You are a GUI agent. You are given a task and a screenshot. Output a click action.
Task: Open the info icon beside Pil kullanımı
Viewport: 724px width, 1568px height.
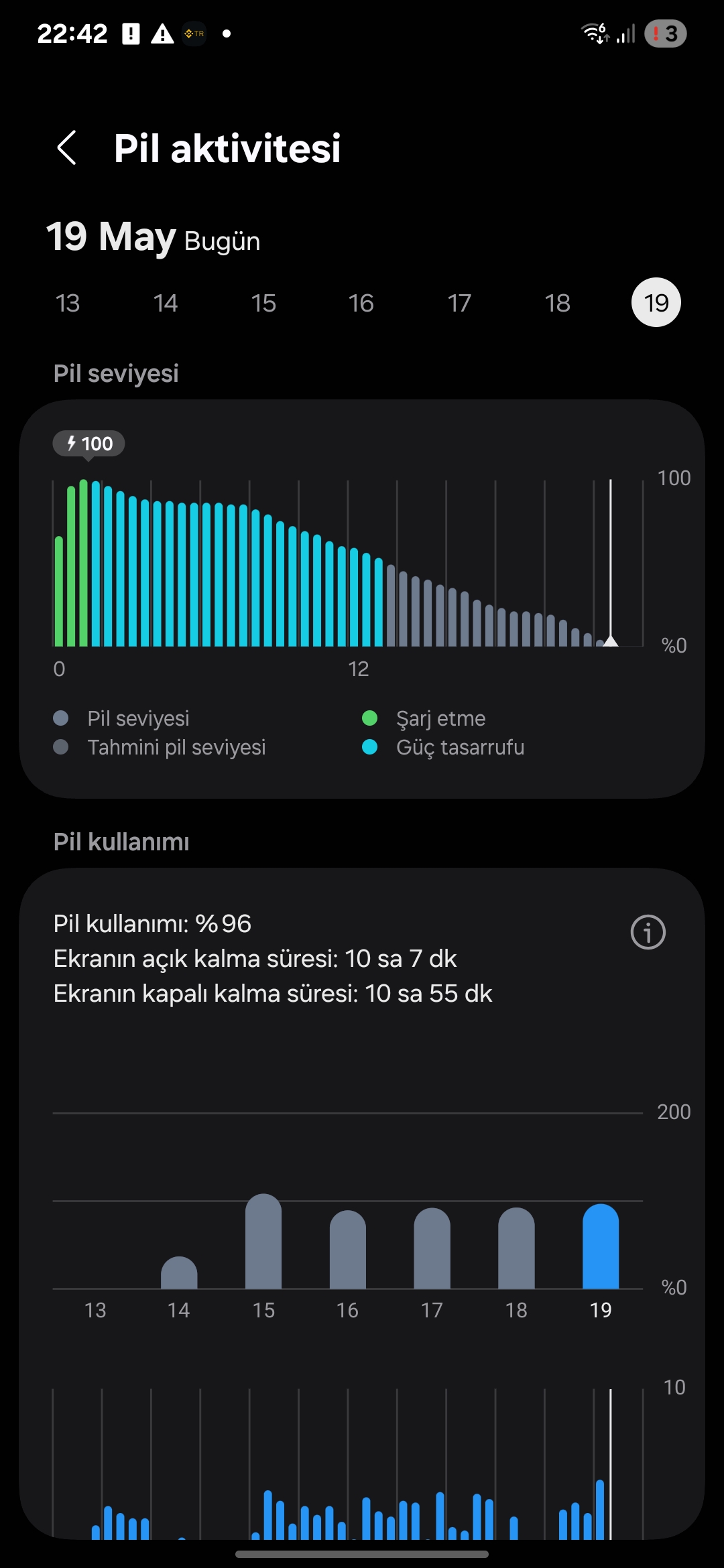click(648, 932)
